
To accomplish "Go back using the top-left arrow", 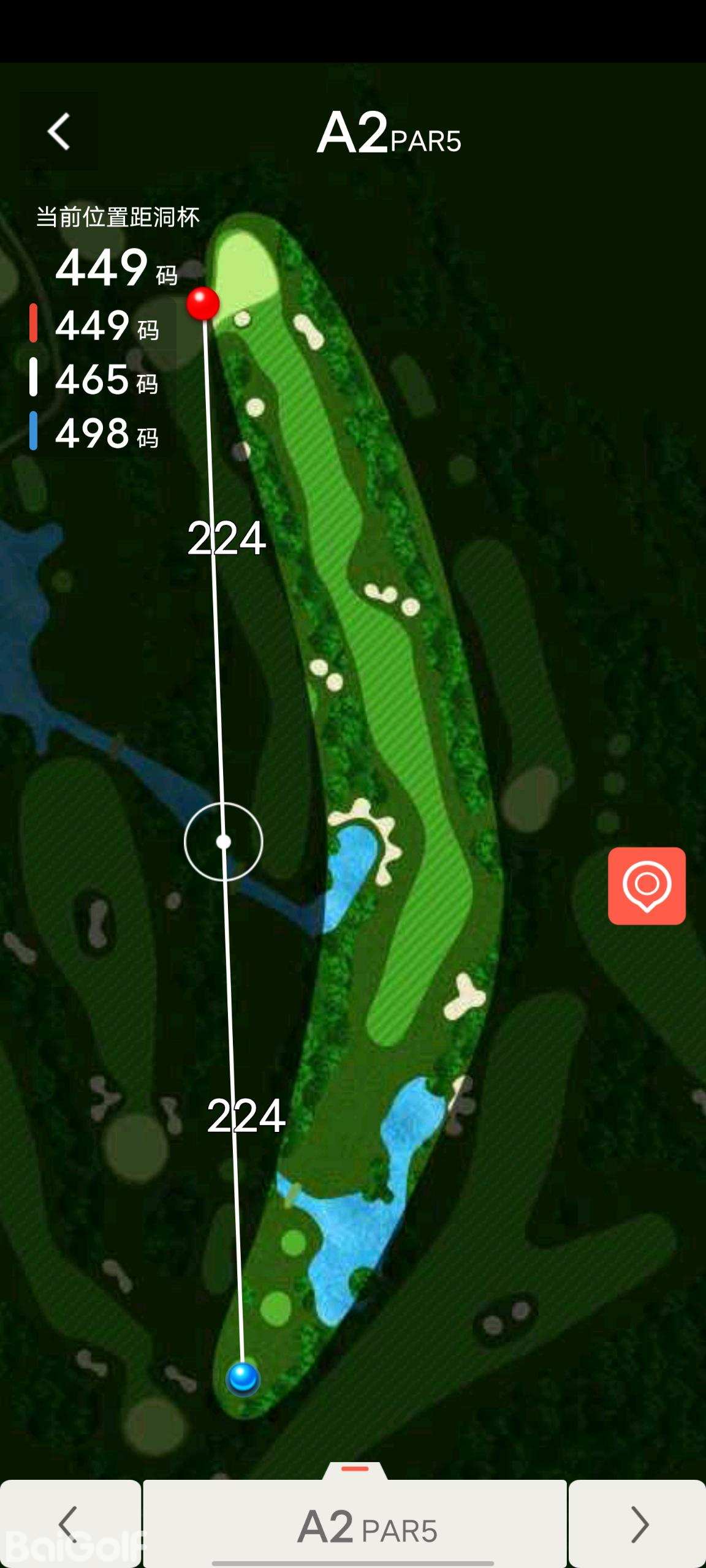I will click(59, 131).
